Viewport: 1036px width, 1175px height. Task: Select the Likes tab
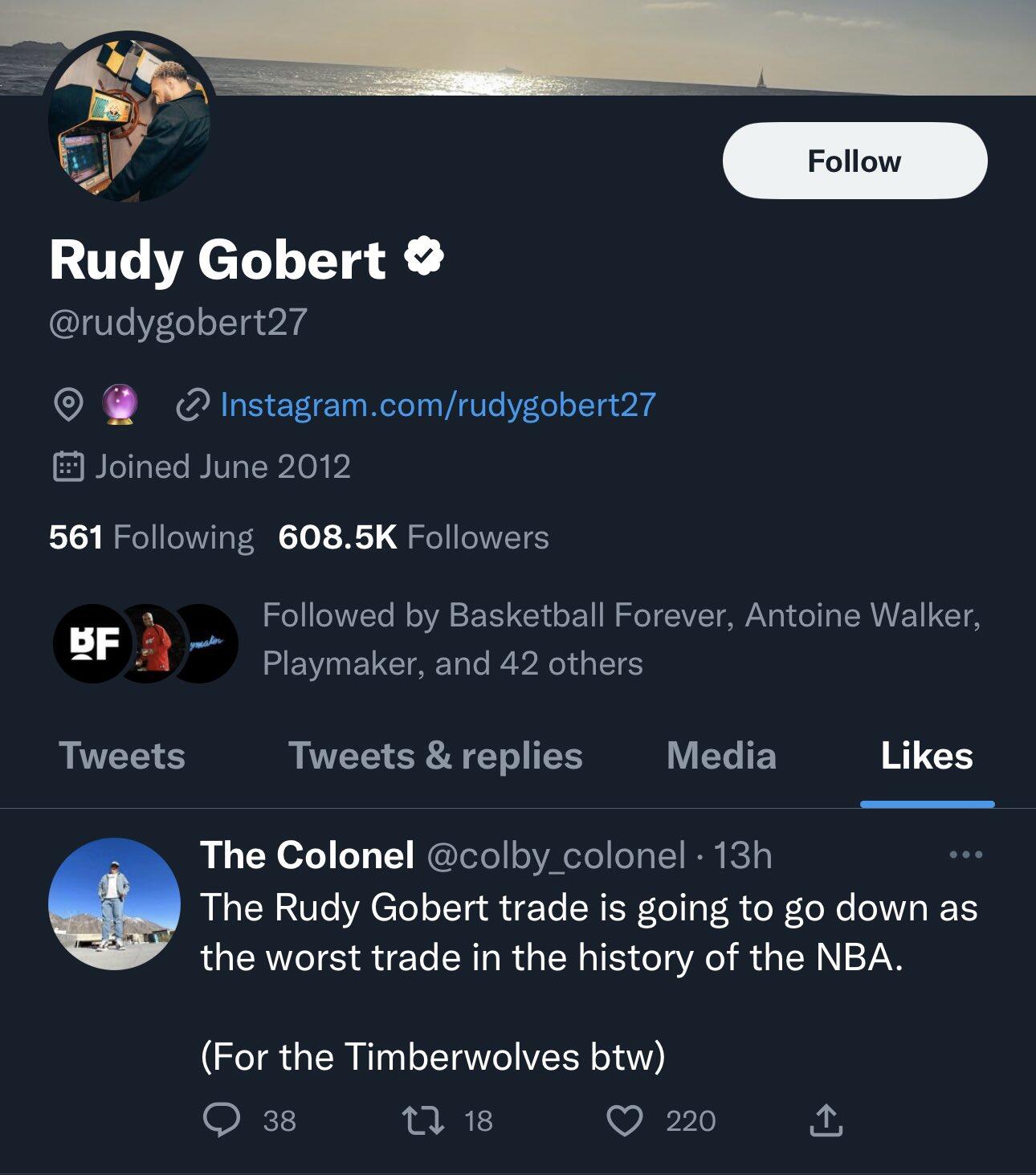(927, 756)
